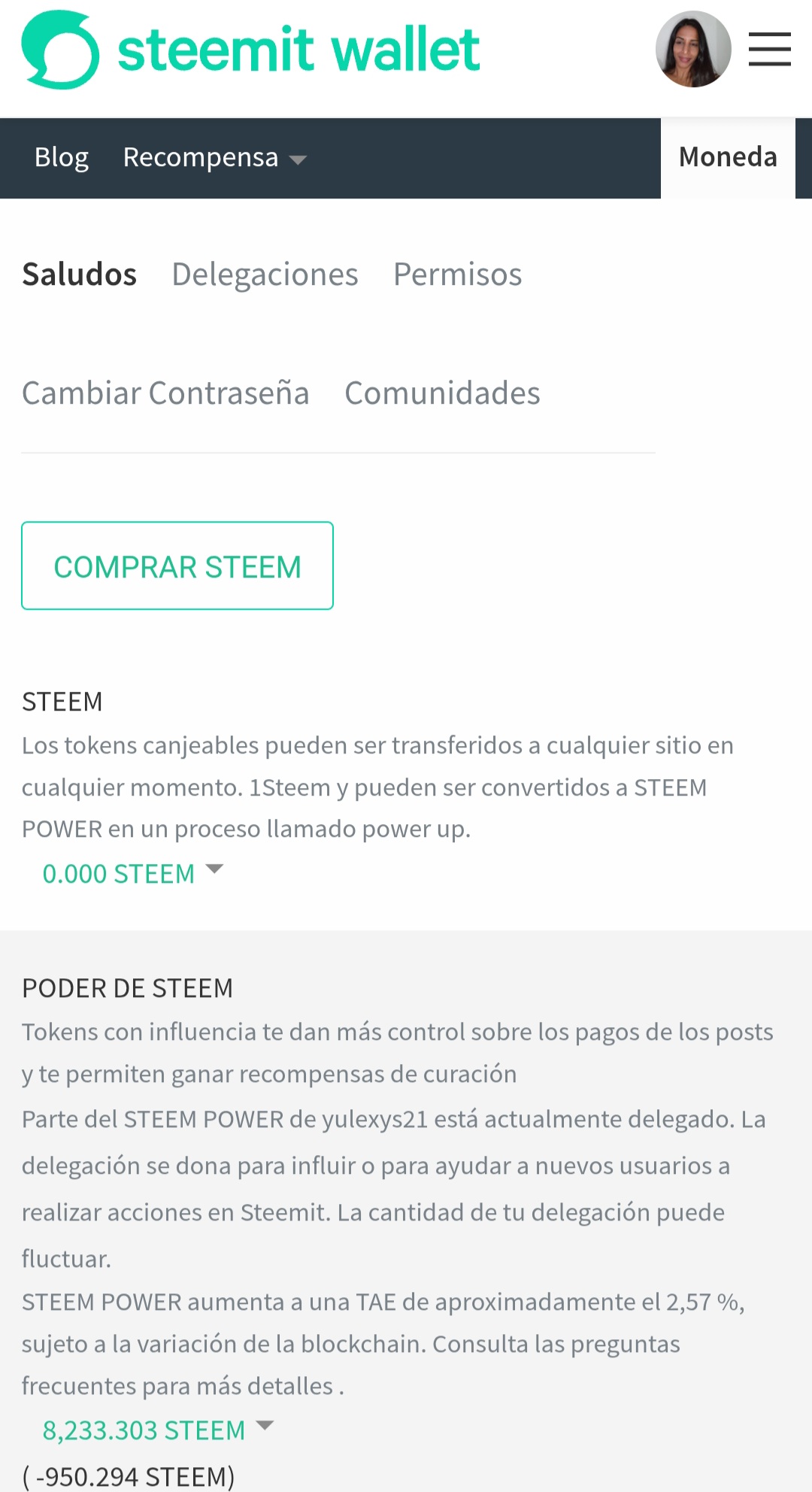812x1492 pixels.
Task: Go to steemit wallet home logo
Action: [250, 50]
